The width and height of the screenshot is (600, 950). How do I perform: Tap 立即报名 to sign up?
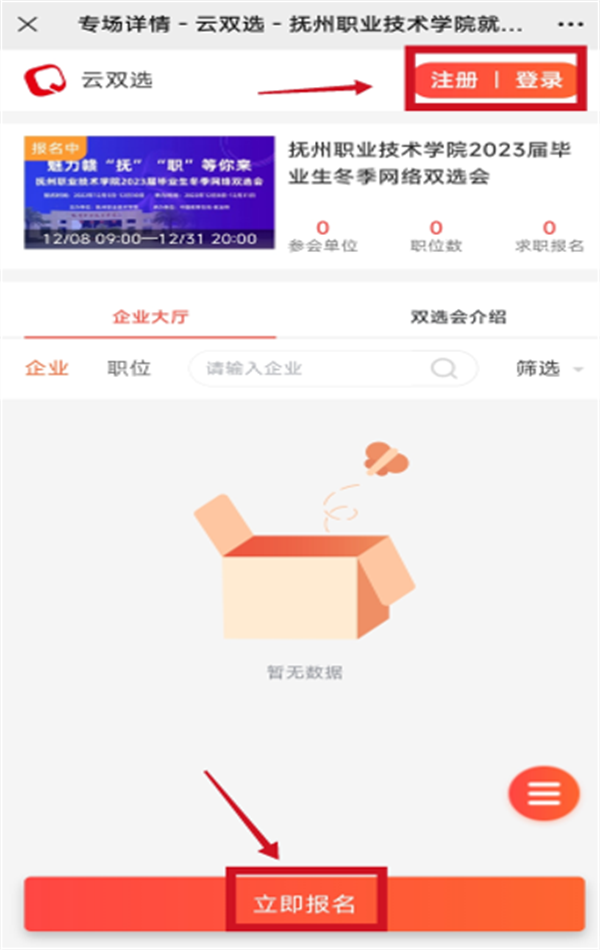coord(304,904)
